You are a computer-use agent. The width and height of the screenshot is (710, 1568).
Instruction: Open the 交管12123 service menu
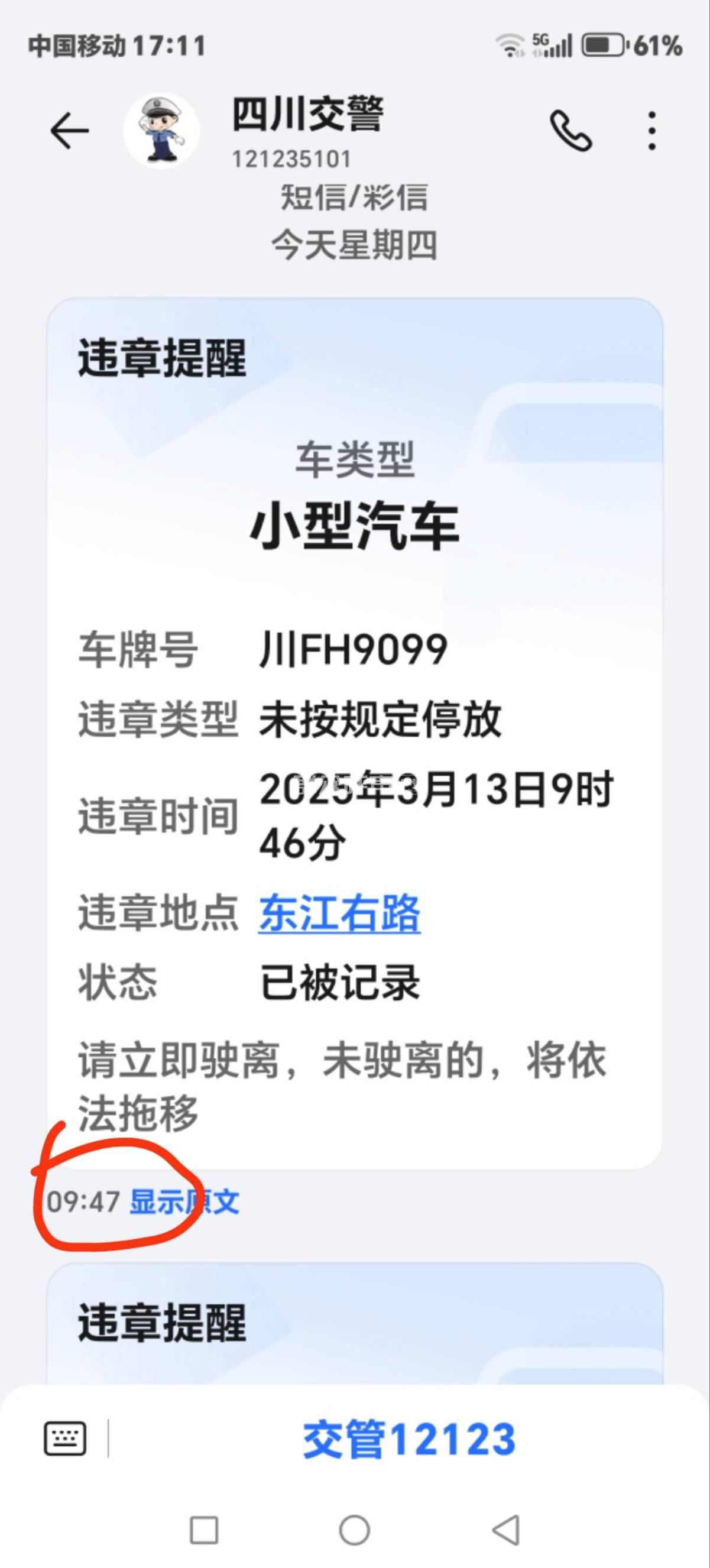point(409,1440)
